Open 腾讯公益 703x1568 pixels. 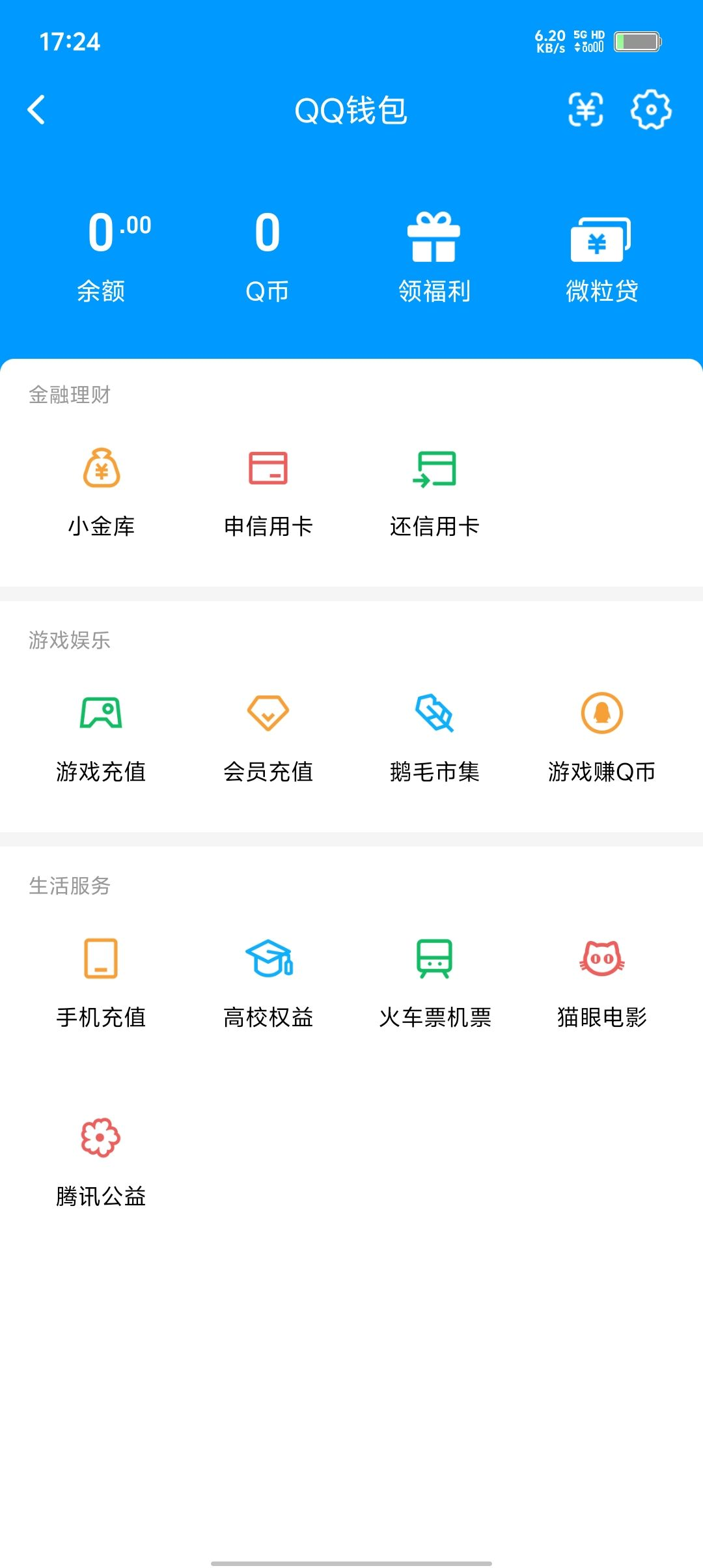(101, 1164)
